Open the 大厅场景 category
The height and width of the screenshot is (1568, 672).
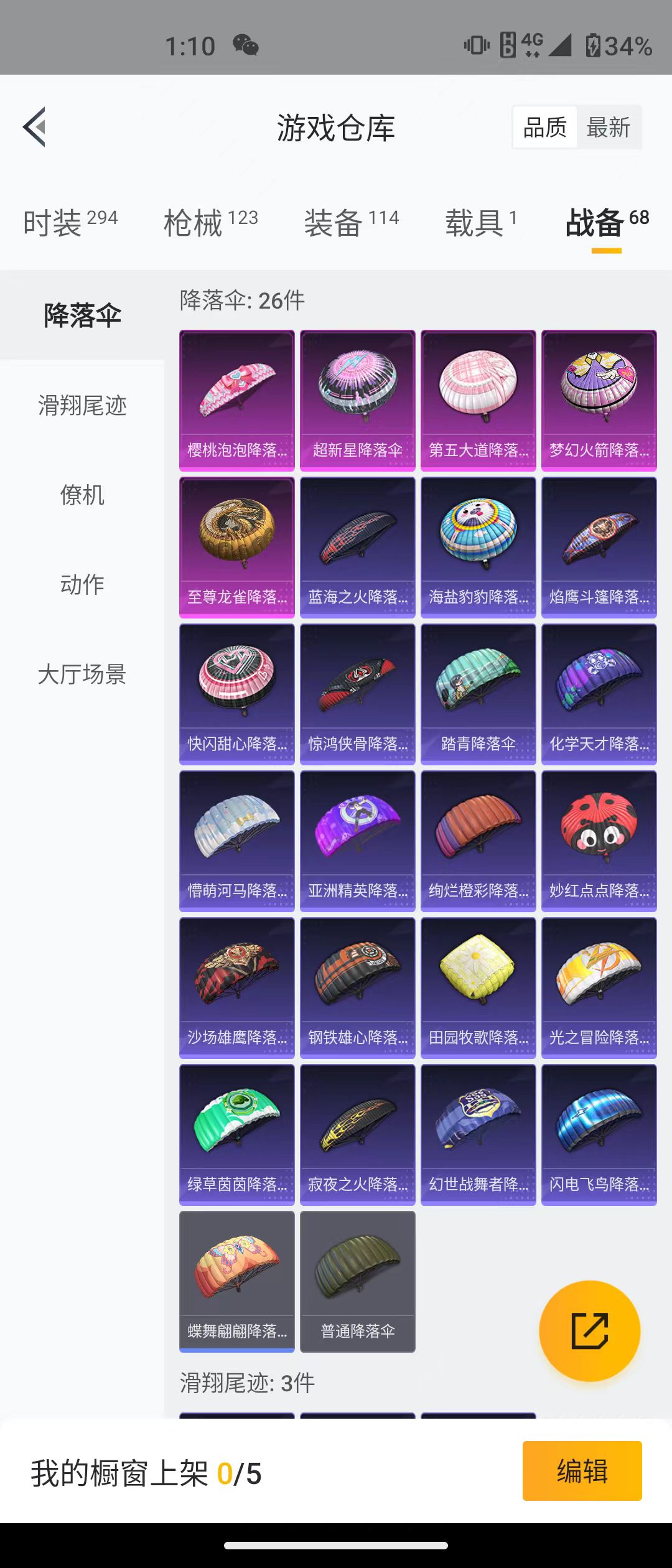[82, 674]
